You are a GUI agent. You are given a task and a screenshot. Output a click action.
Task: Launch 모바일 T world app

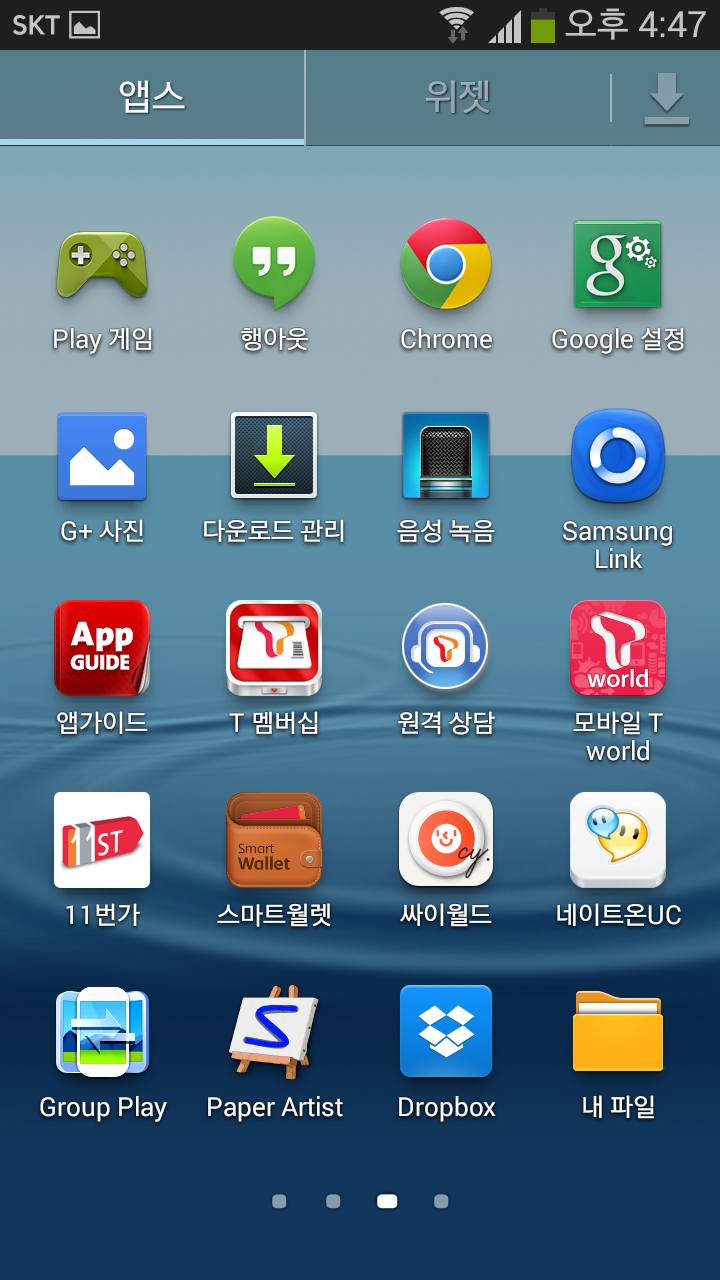pos(618,648)
